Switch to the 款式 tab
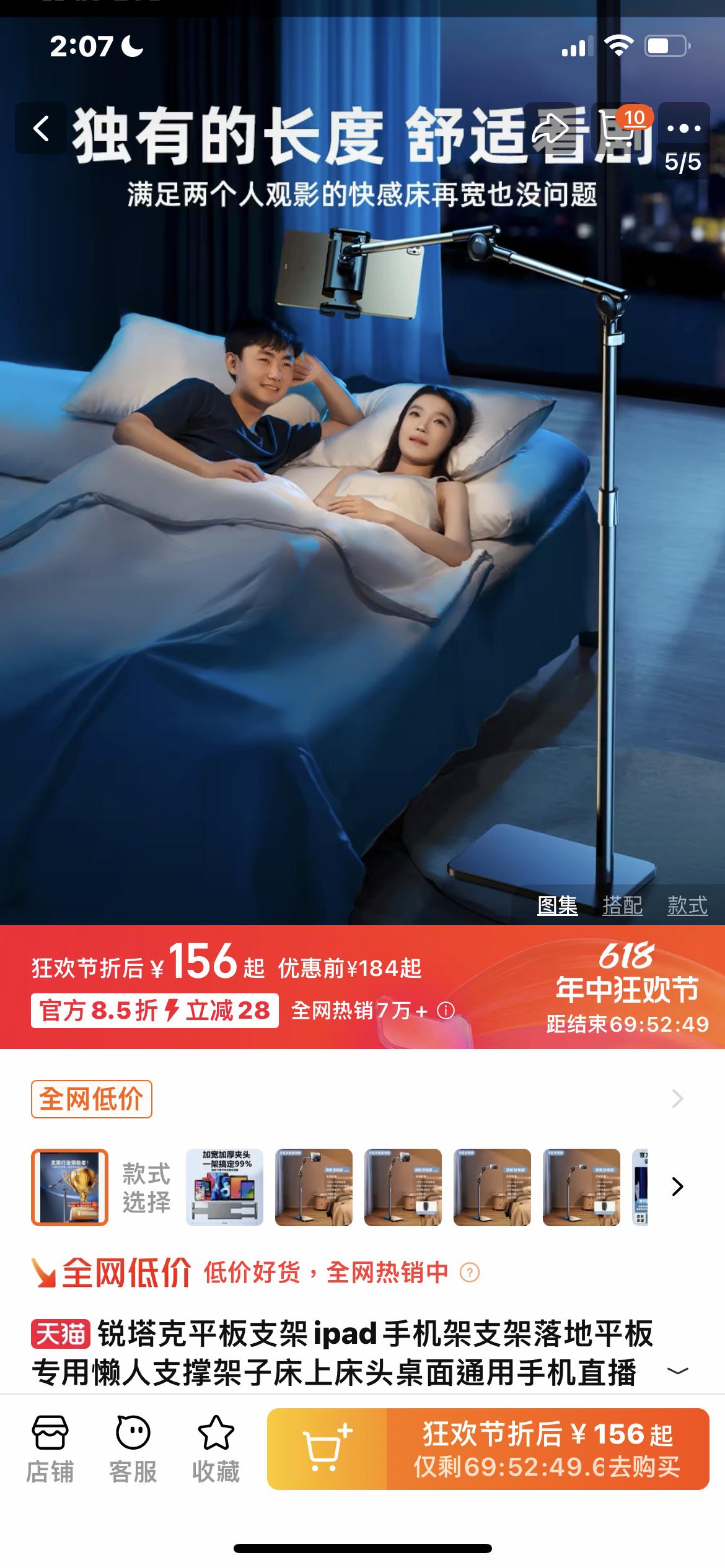The image size is (725, 1568). coord(687,906)
